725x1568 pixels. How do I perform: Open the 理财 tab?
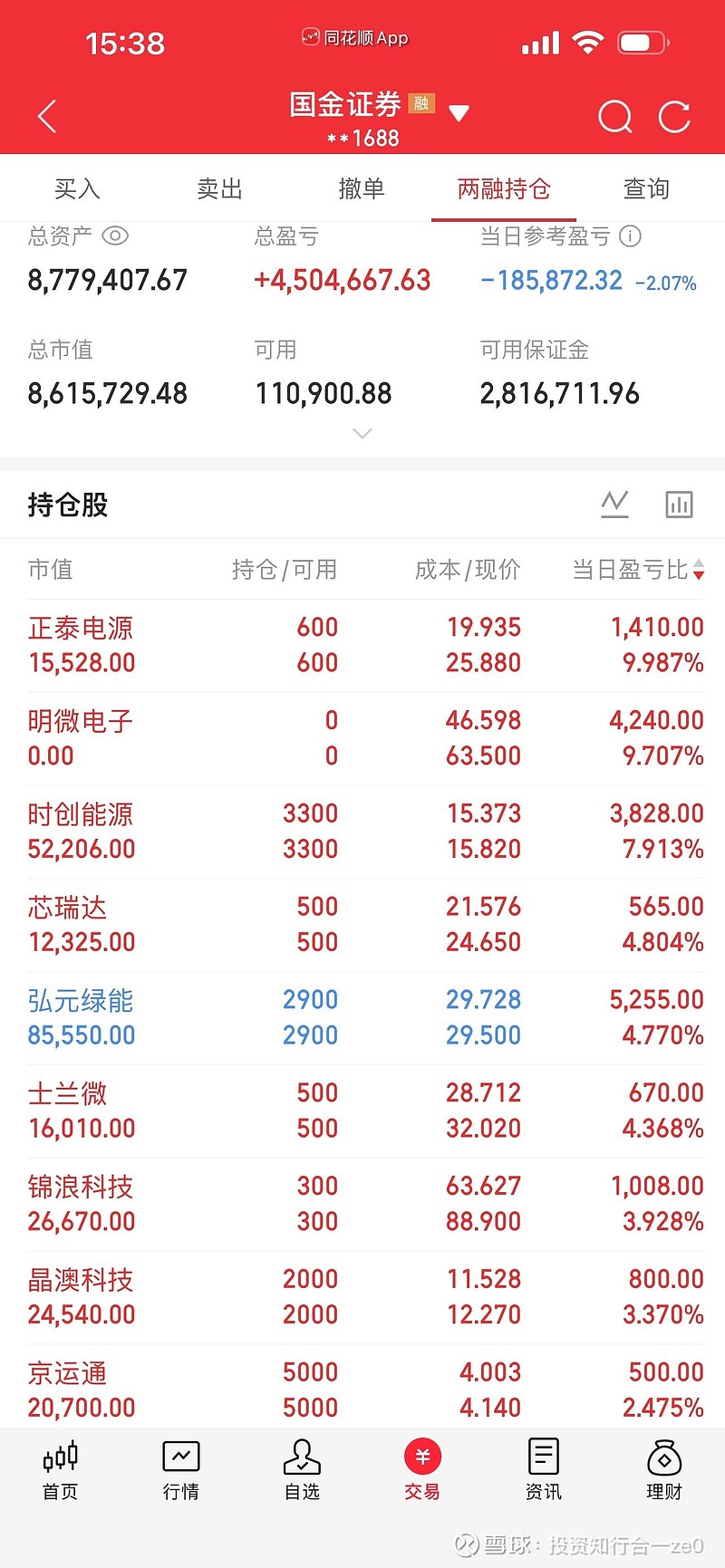click(664, 1470)
